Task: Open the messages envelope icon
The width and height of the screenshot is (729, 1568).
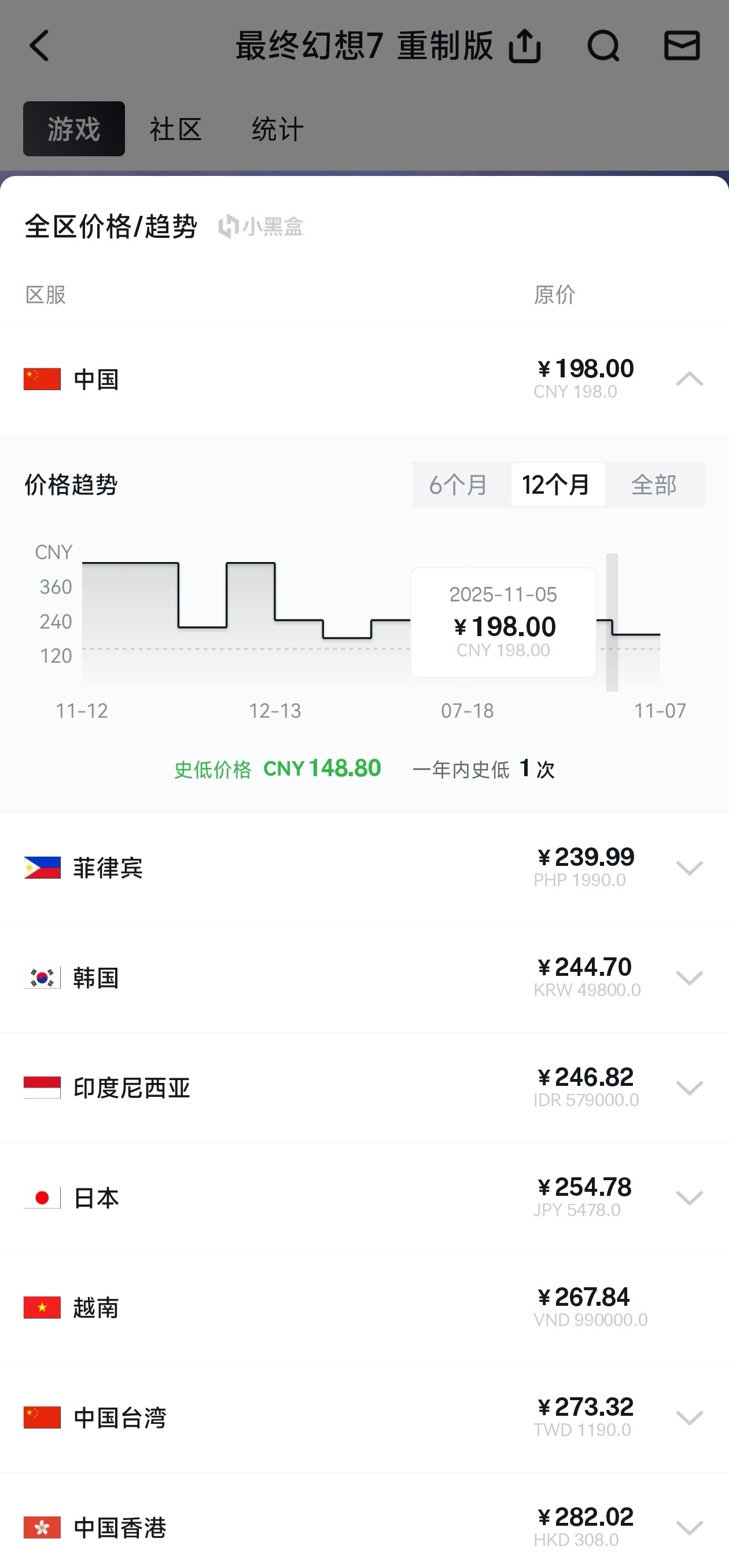Action: (682, 46)
